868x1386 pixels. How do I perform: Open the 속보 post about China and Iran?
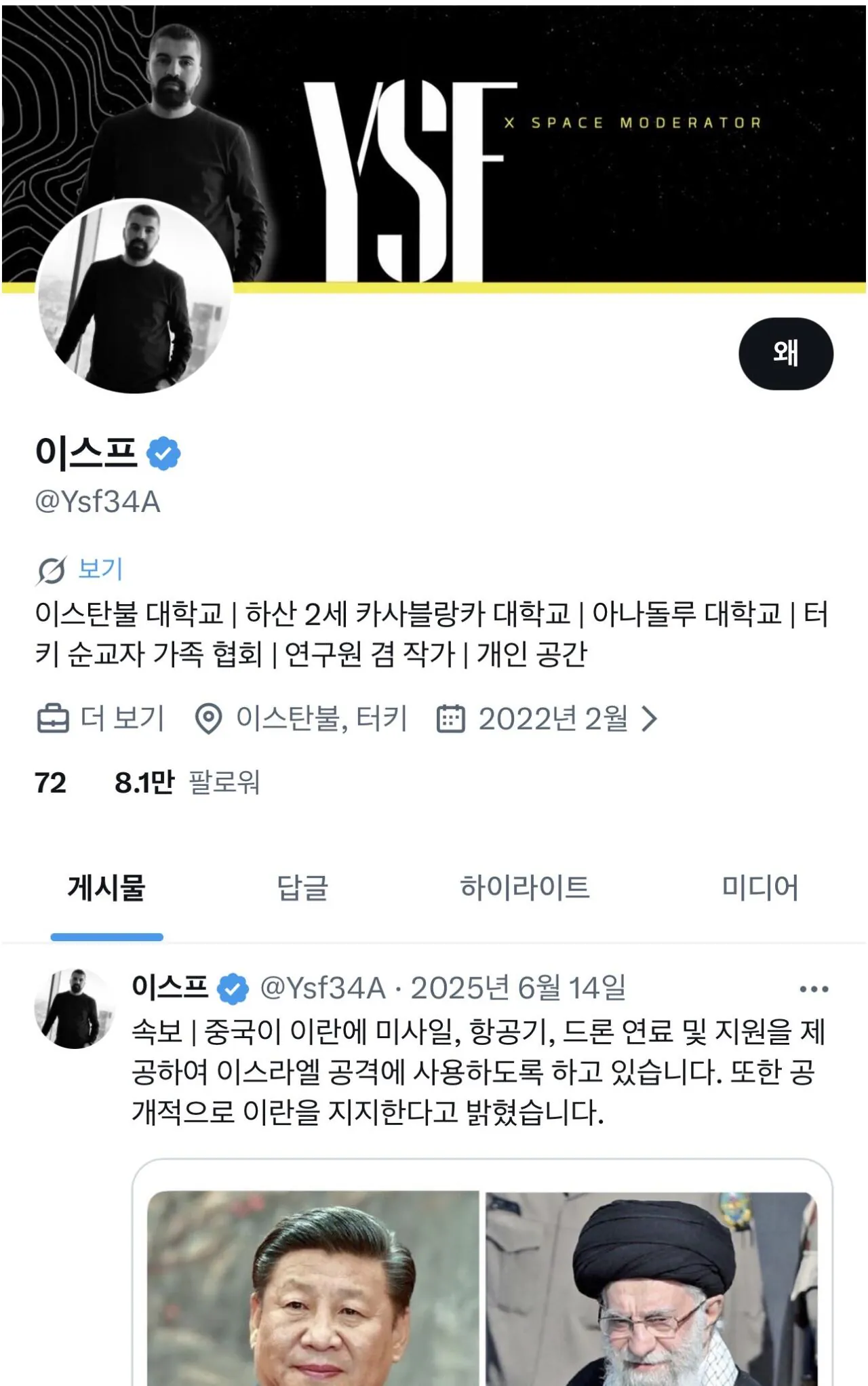click(x=475, y=1071)
